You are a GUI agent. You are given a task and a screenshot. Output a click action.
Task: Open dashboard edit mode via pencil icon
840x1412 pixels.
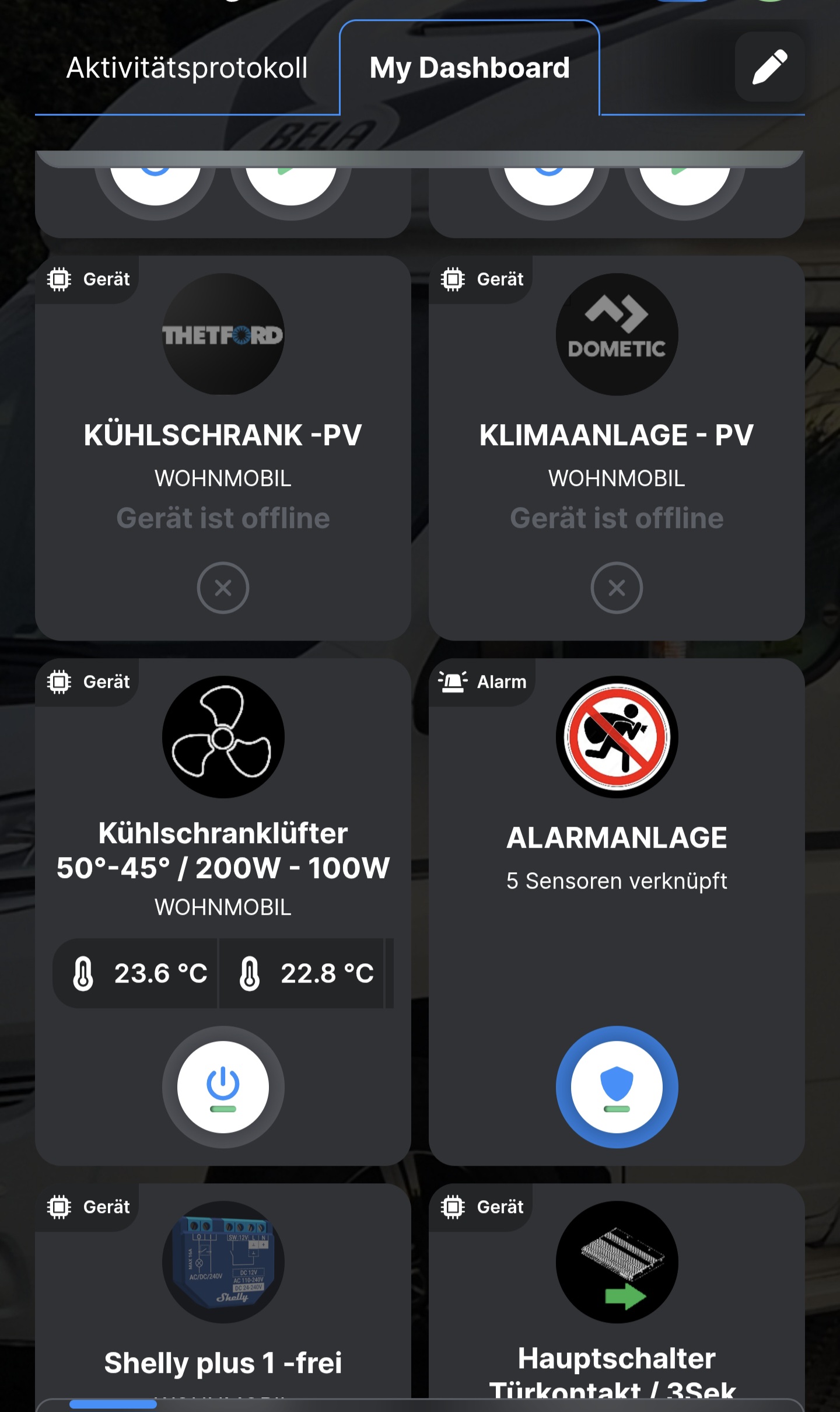pyautogui.click(x=769, y=67)
